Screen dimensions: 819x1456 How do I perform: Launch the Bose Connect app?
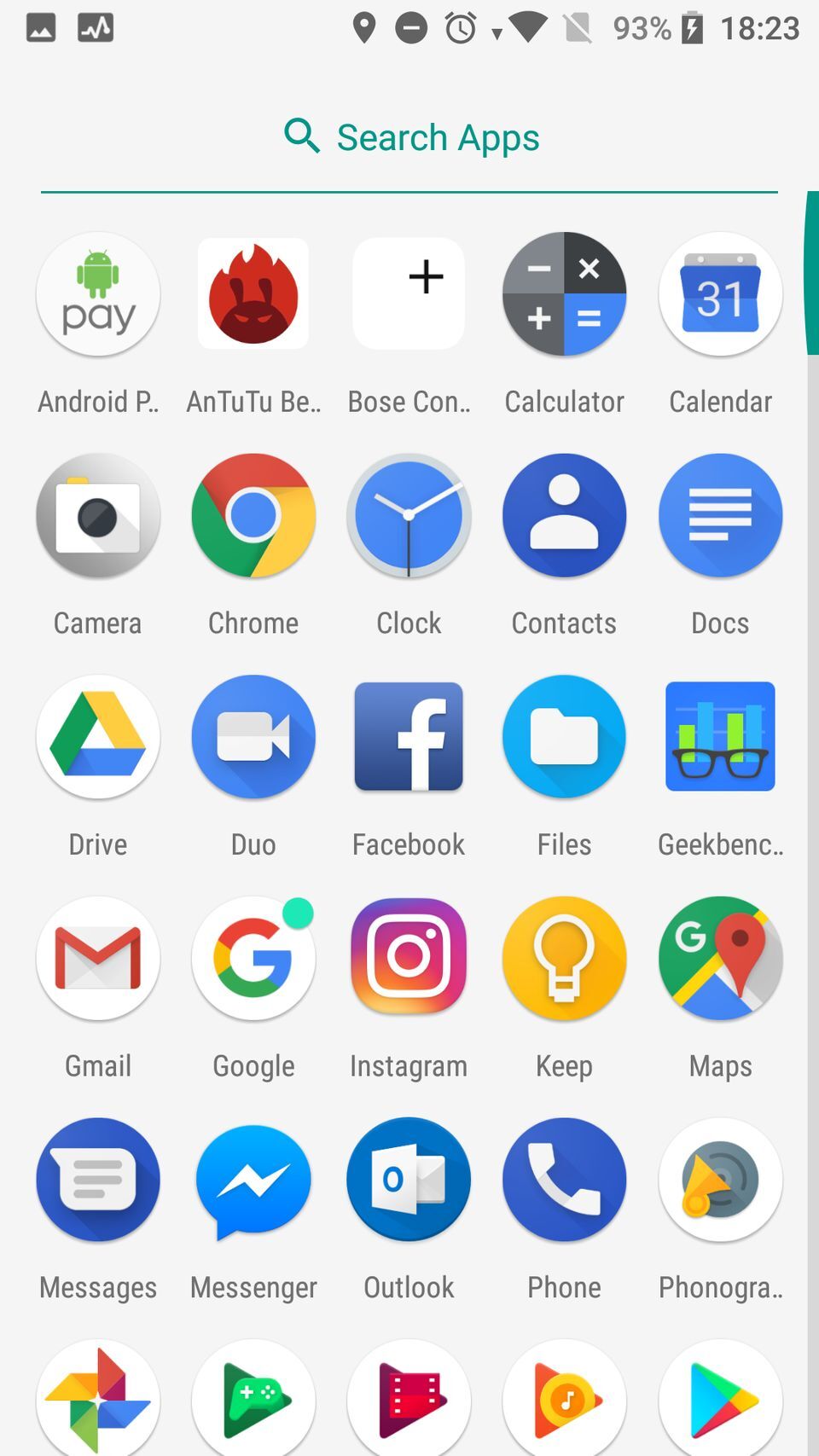tap(409, 293)
